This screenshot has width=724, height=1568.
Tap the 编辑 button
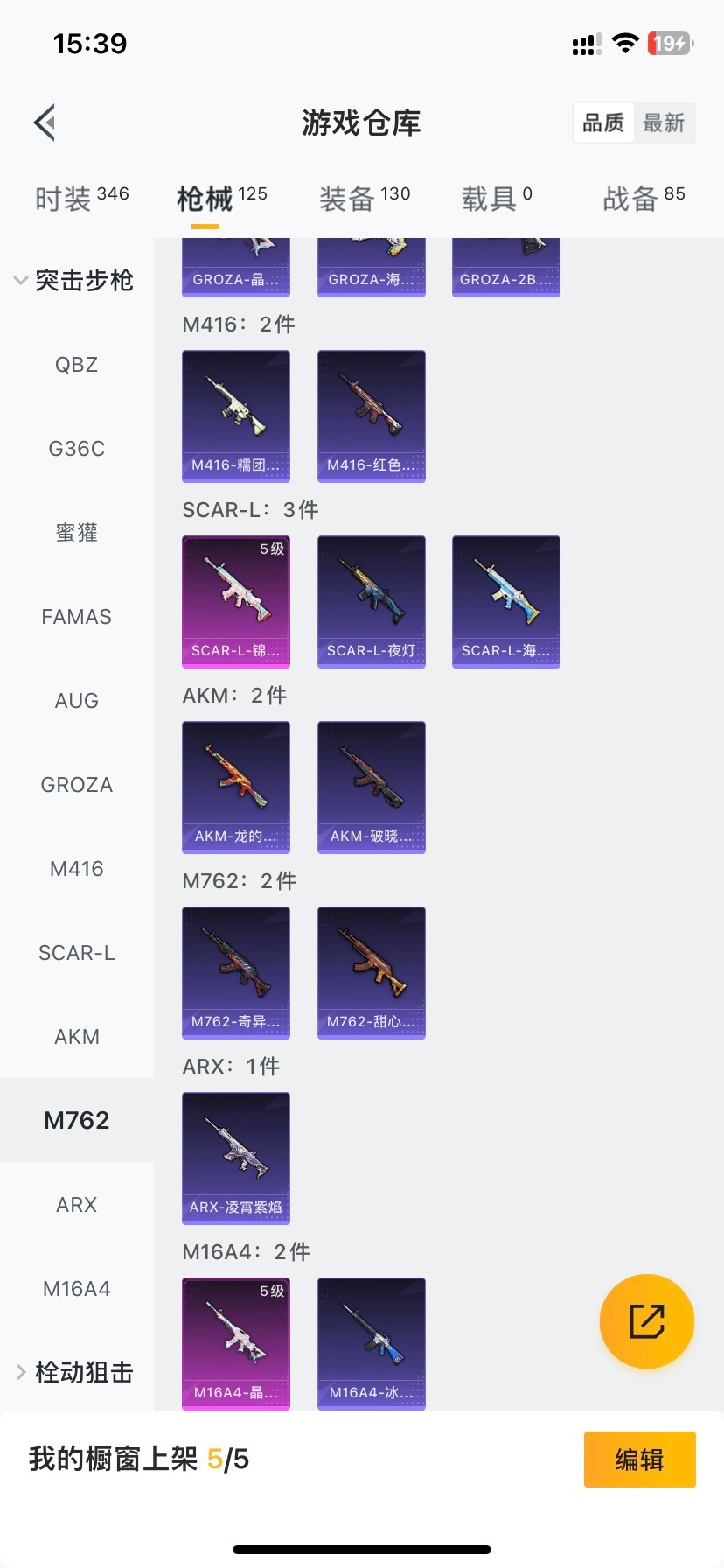click(639, 1459)
